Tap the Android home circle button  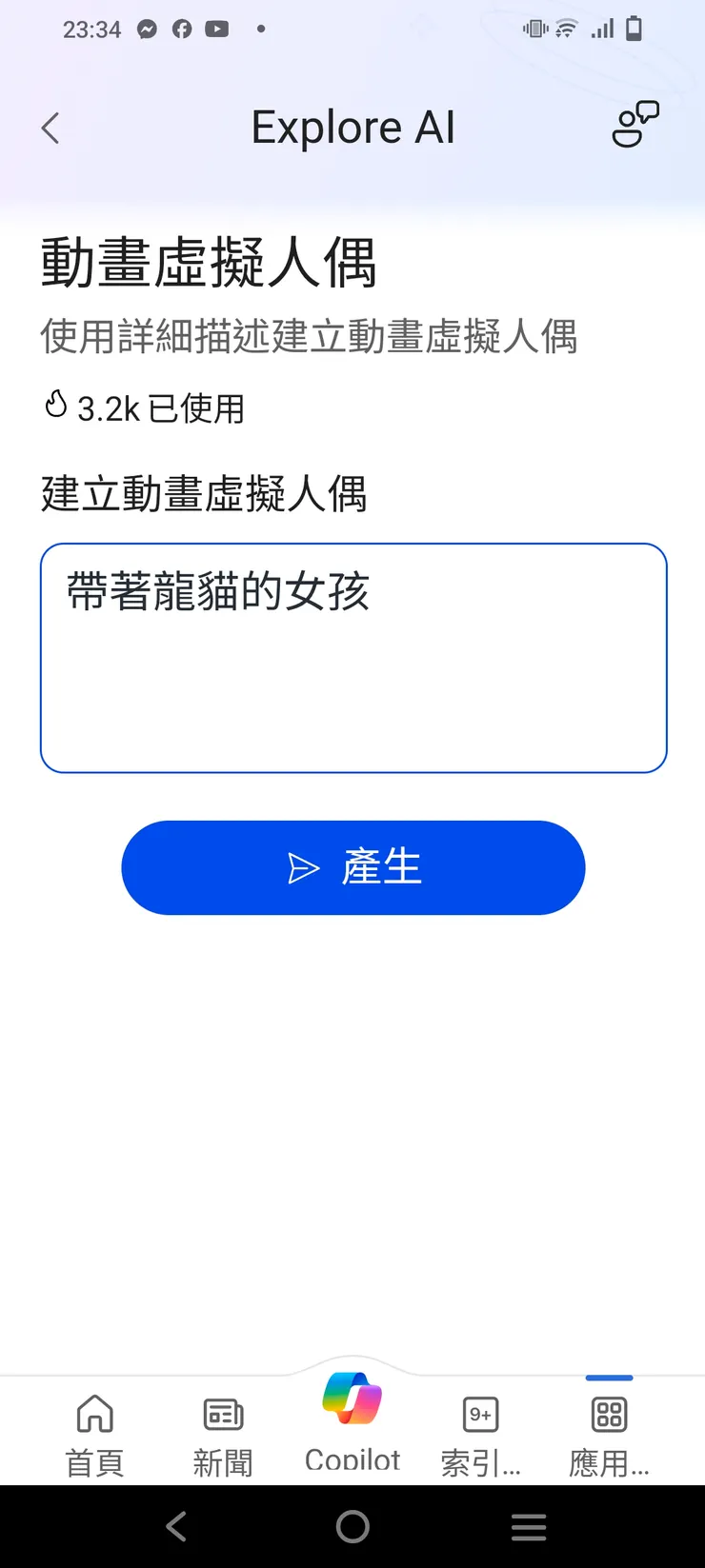tap(352, 1527)
